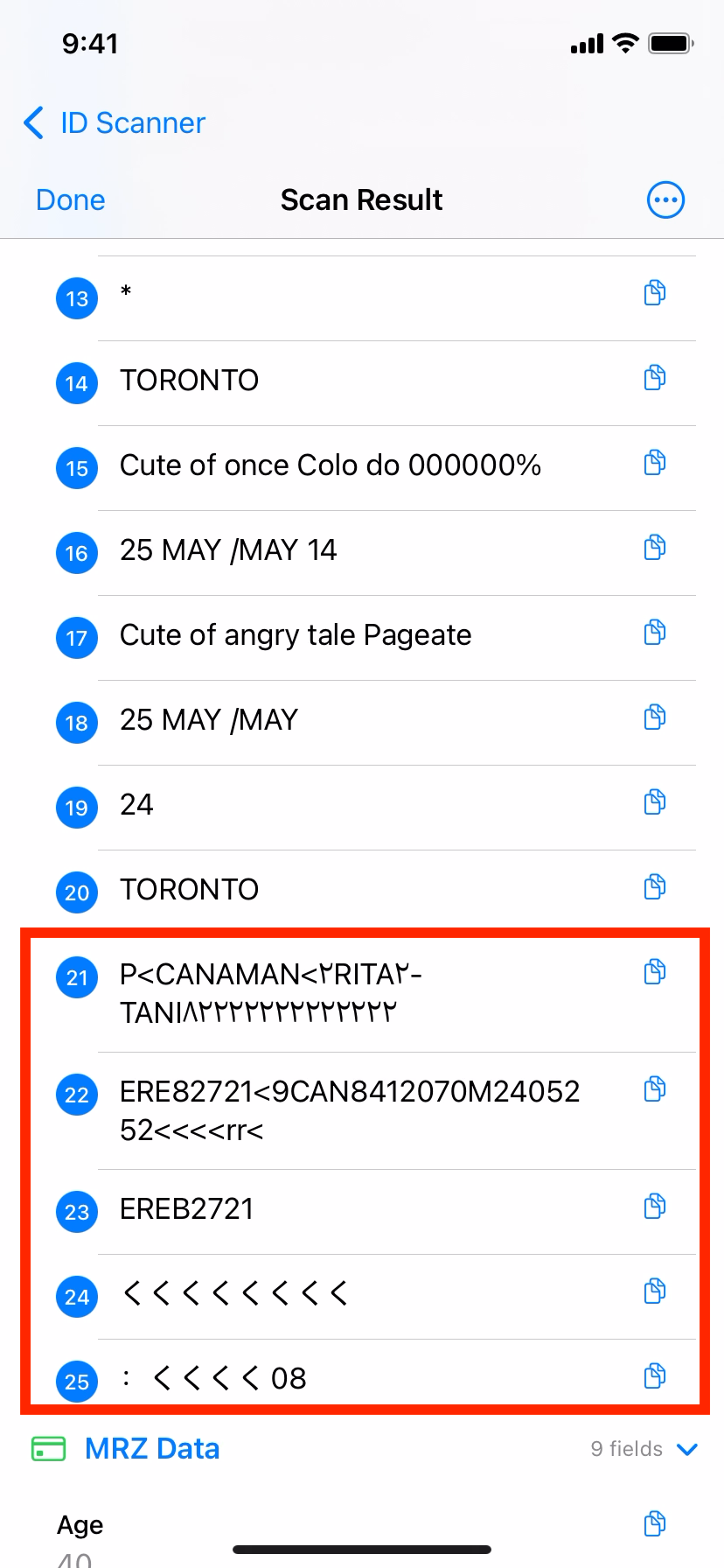Copy the '24' value on line 19
Viewport: 724px width, 1568px height.
655,801
